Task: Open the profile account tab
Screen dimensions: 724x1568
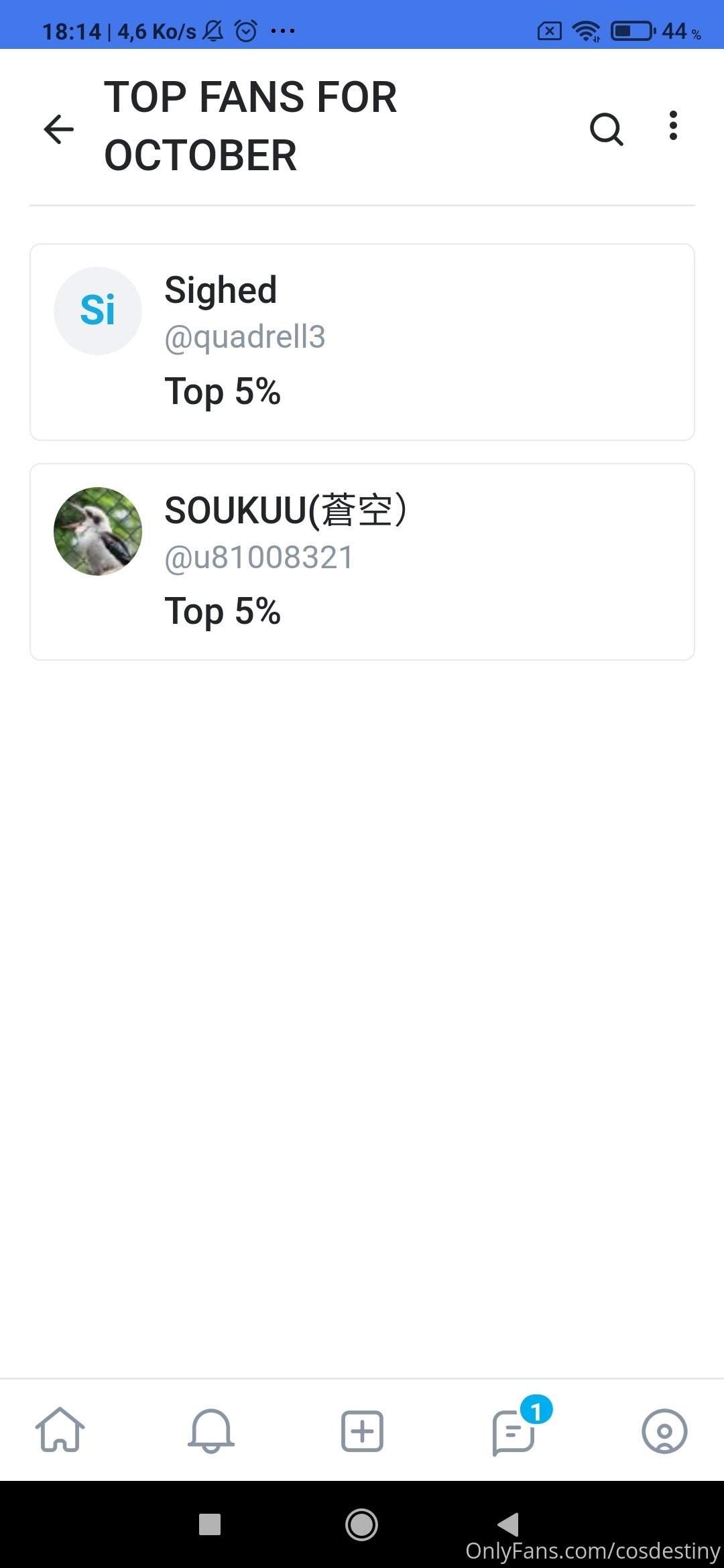Action: tap(664, 1431)
